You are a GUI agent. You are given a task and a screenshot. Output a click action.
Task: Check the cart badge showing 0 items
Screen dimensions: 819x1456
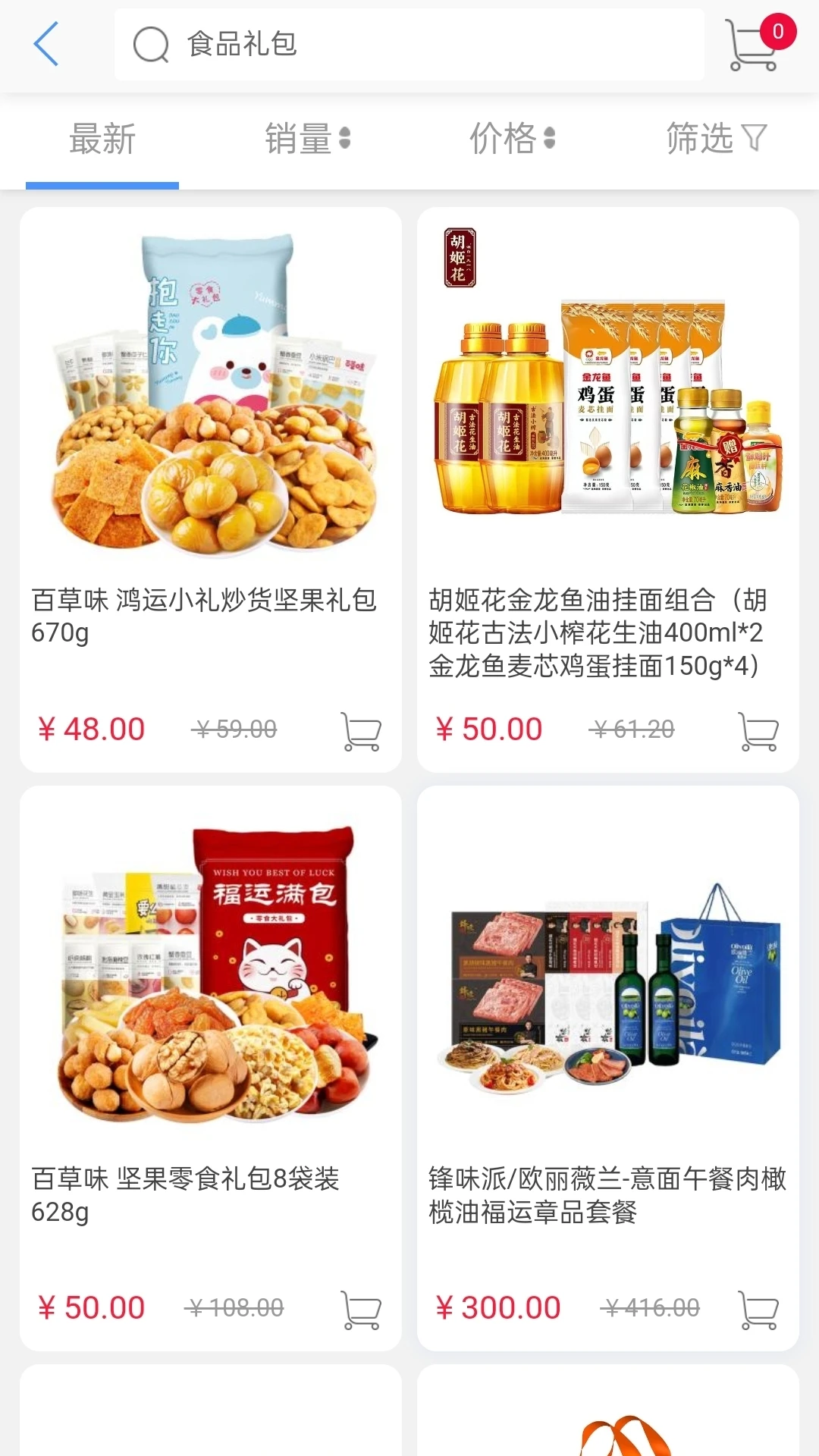pos(778,32)
